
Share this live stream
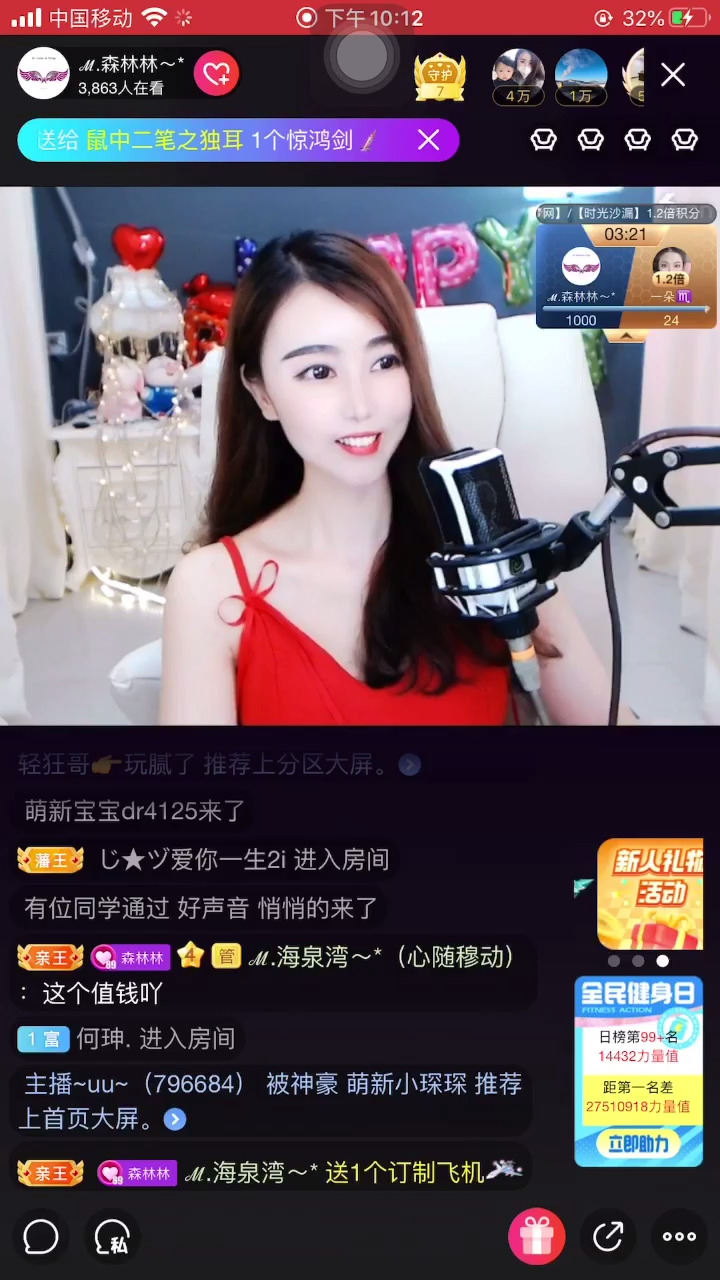click(x=608, y=1237)
